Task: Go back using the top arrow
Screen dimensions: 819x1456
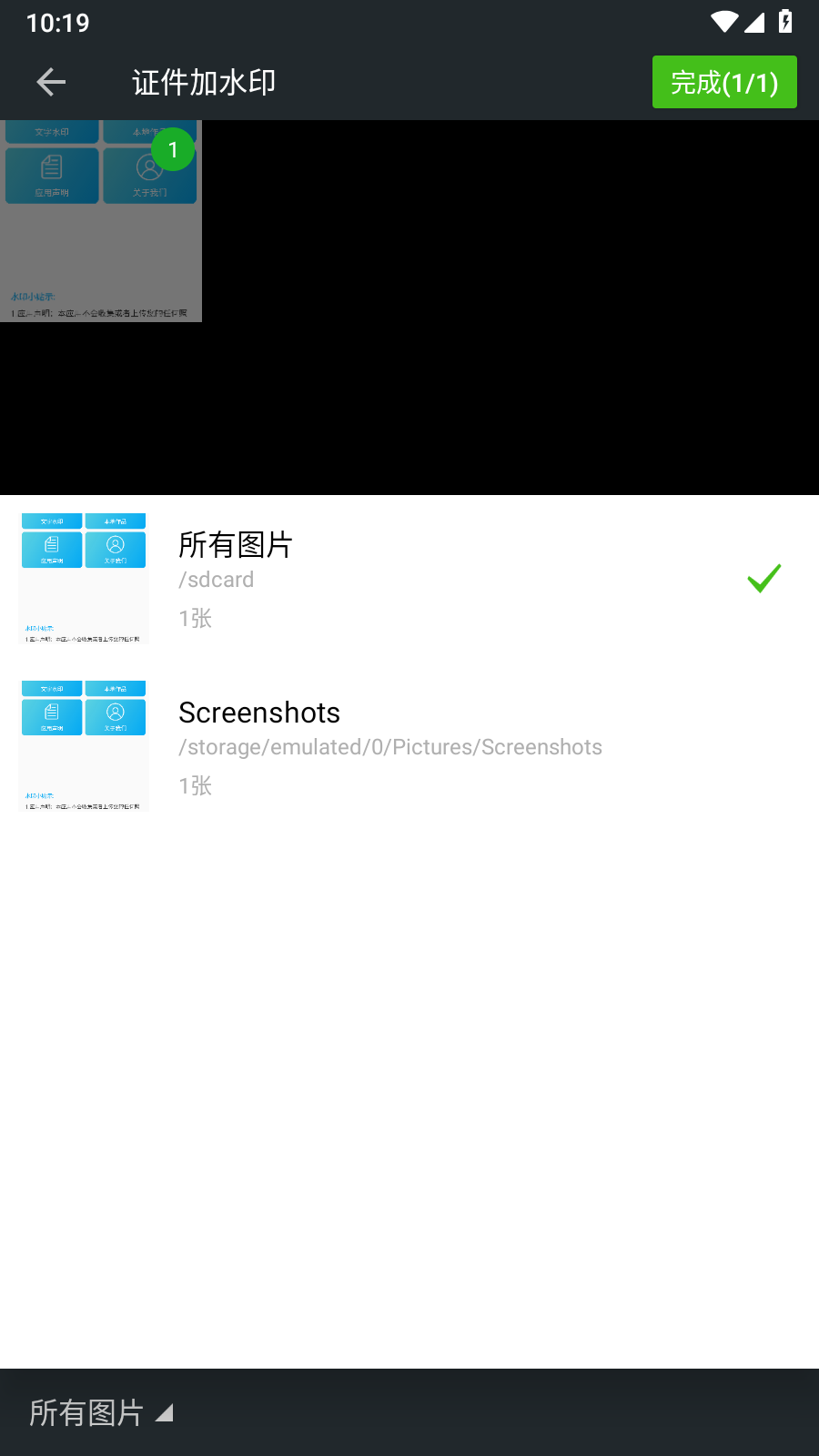Action: [x=51, y=82]
